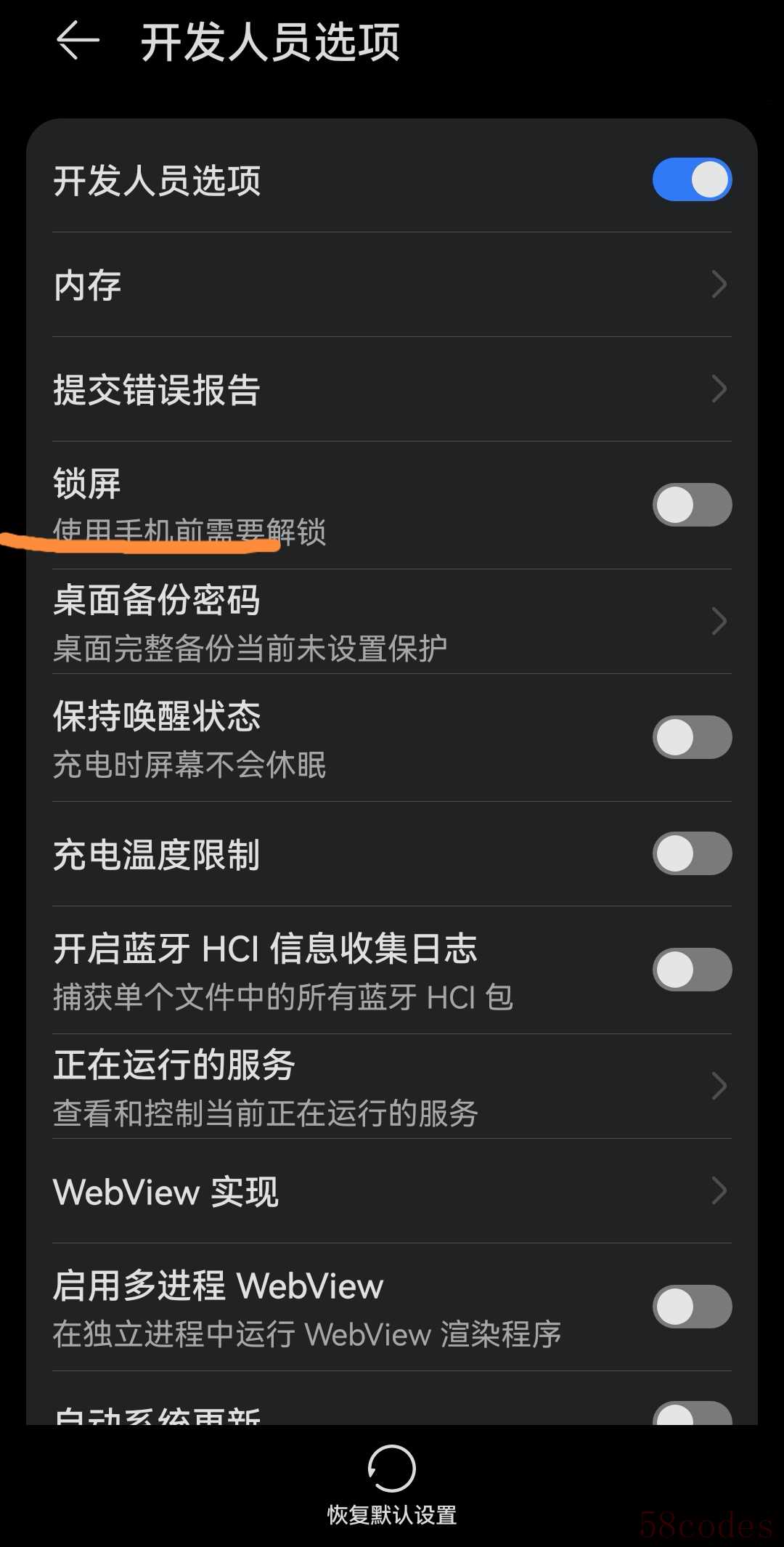
Task: Tap 恢复默认设置 at the bottom
Action: coord(392,1485)
